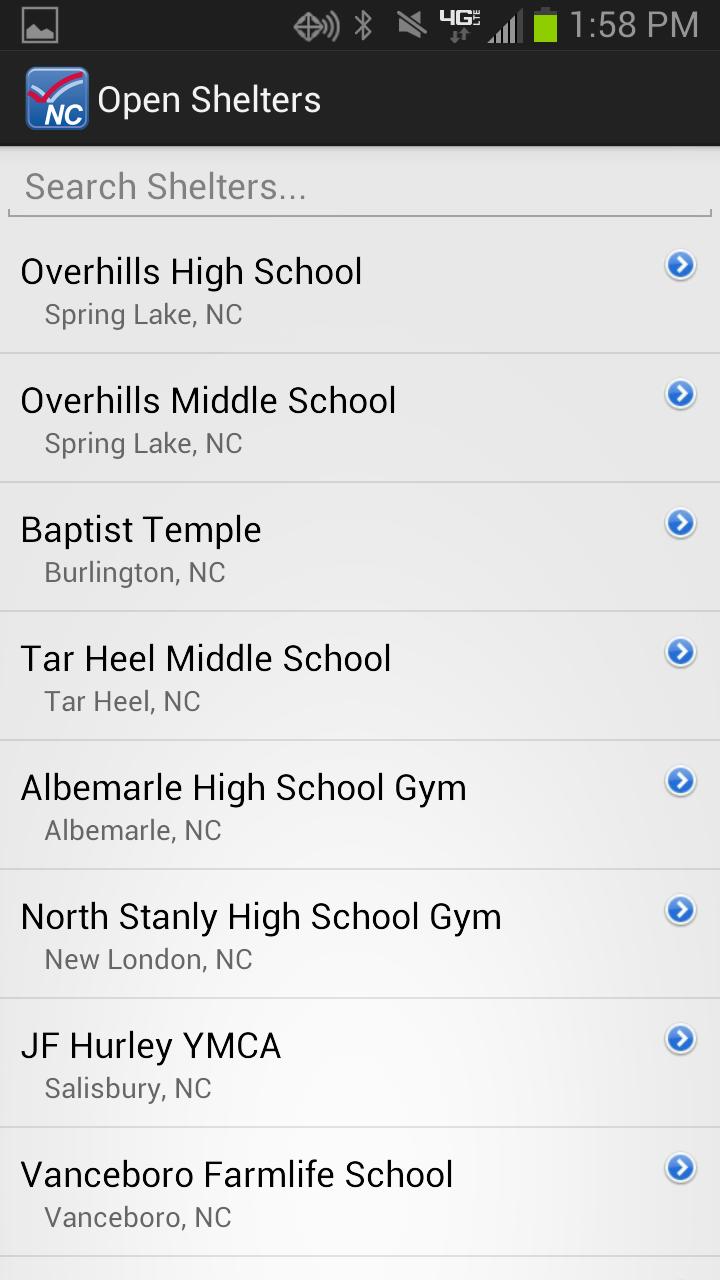View Baptist Temple shelter in Burlington
The width and height of the screenshot is (720, 1280).
pyautogui.click(x=360, y=548)
